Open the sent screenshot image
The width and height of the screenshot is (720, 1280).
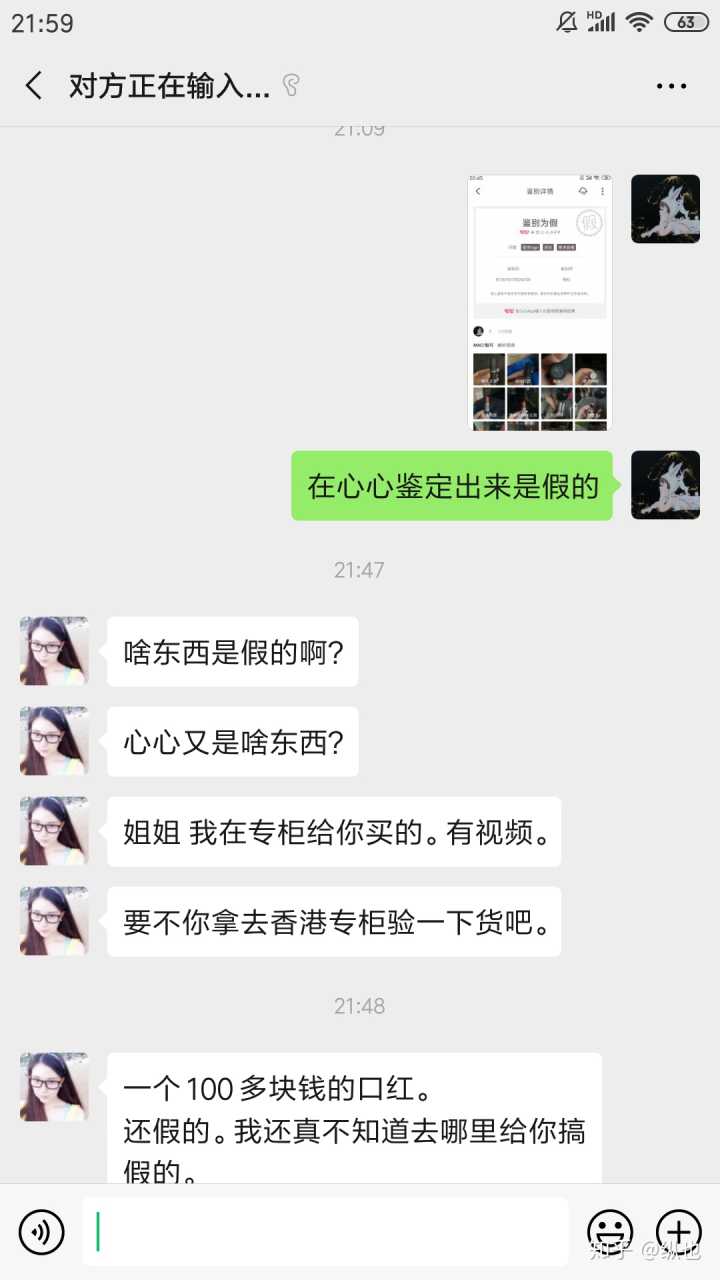pyautogui.click(x=540, y=302)
